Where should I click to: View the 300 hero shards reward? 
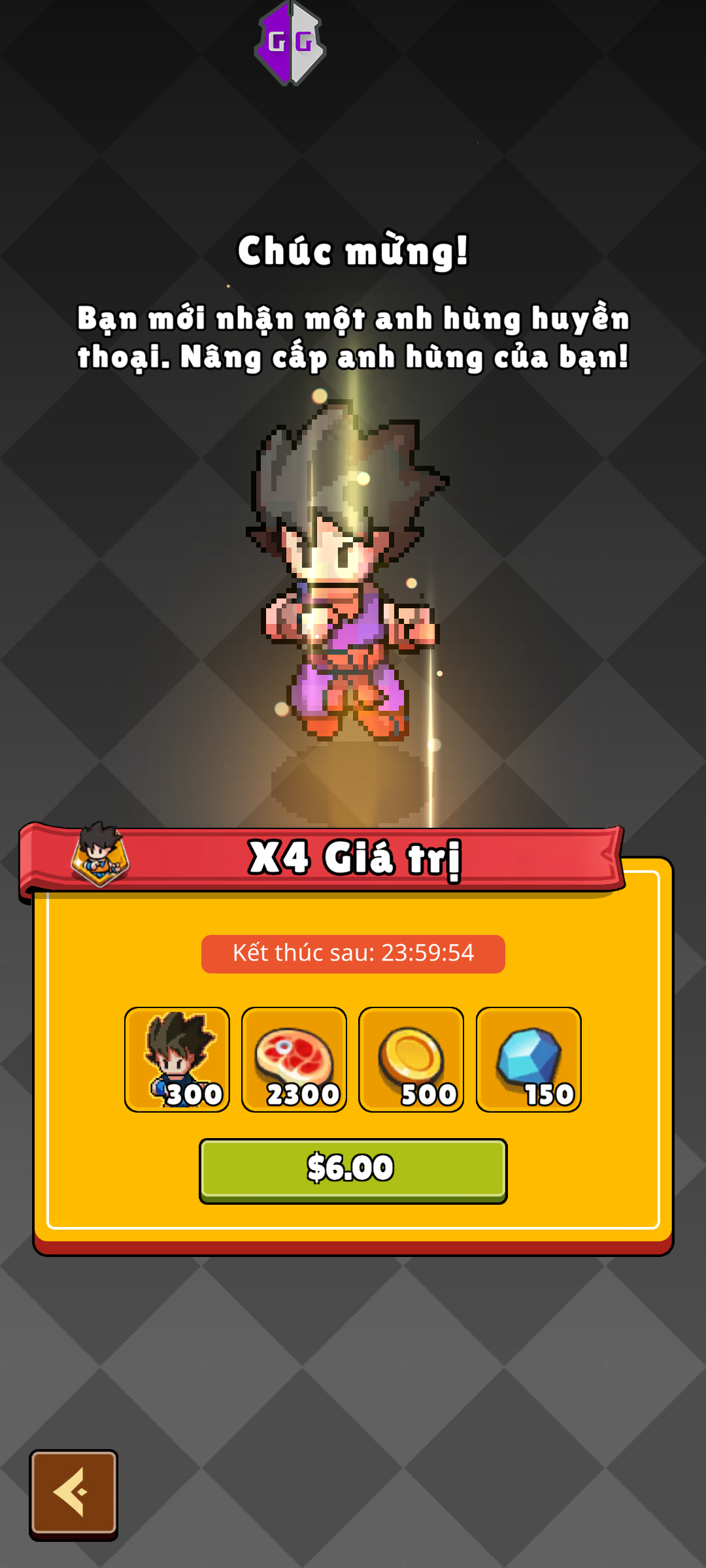point(177,1059)
